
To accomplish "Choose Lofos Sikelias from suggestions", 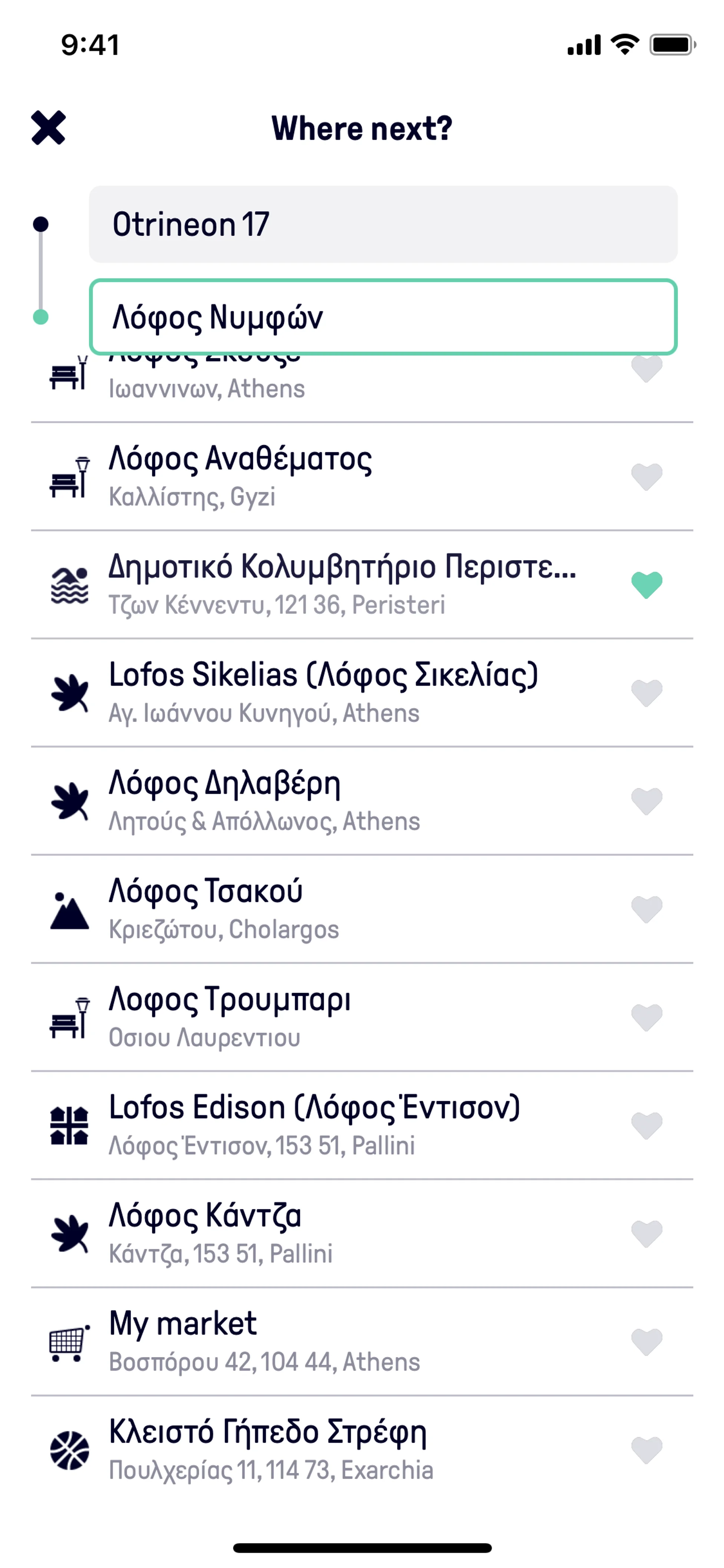I will 322,691.
